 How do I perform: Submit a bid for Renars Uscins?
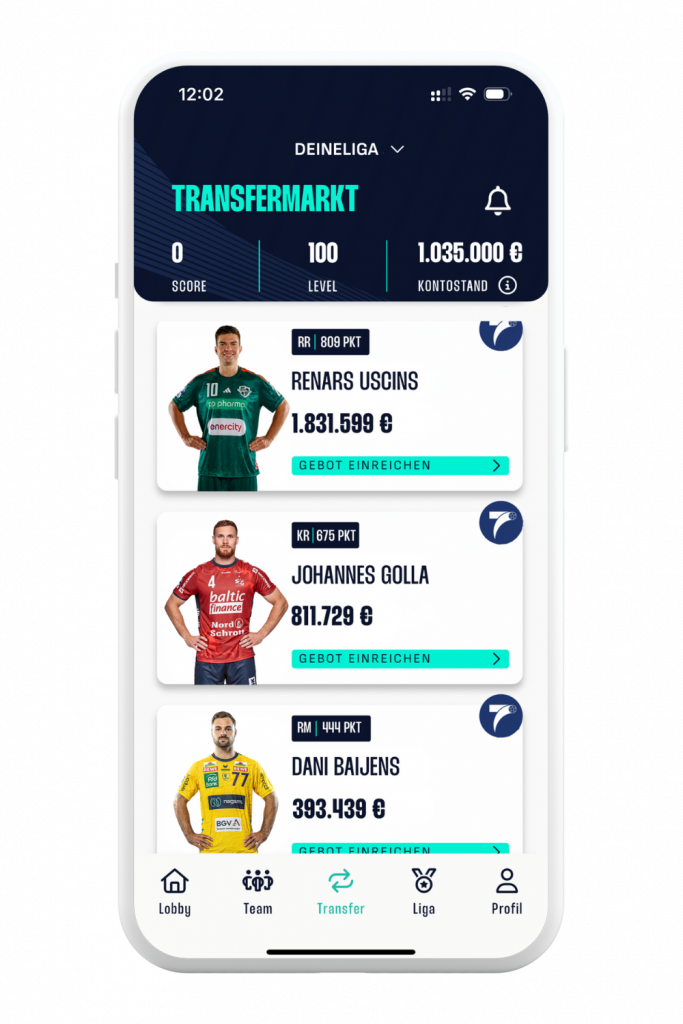point(400,465)
